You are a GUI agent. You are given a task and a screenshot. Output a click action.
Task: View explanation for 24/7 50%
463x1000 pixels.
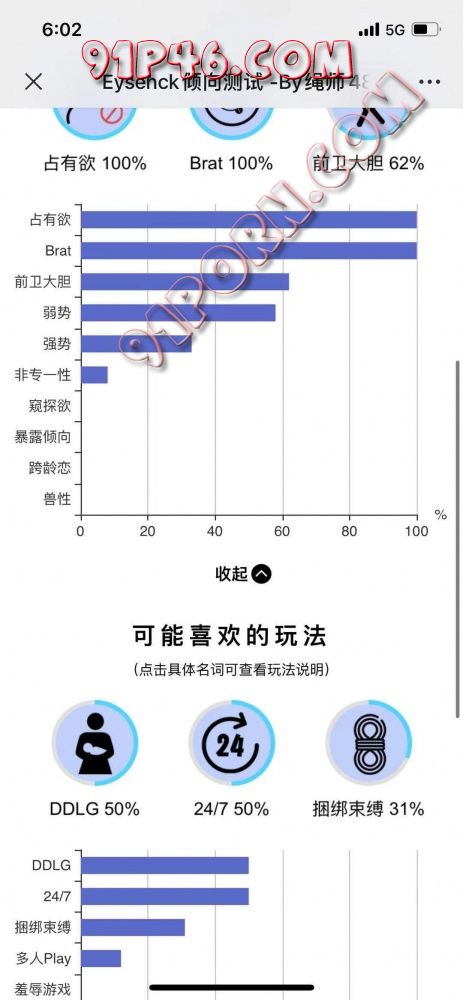click(x=232, y=809)
